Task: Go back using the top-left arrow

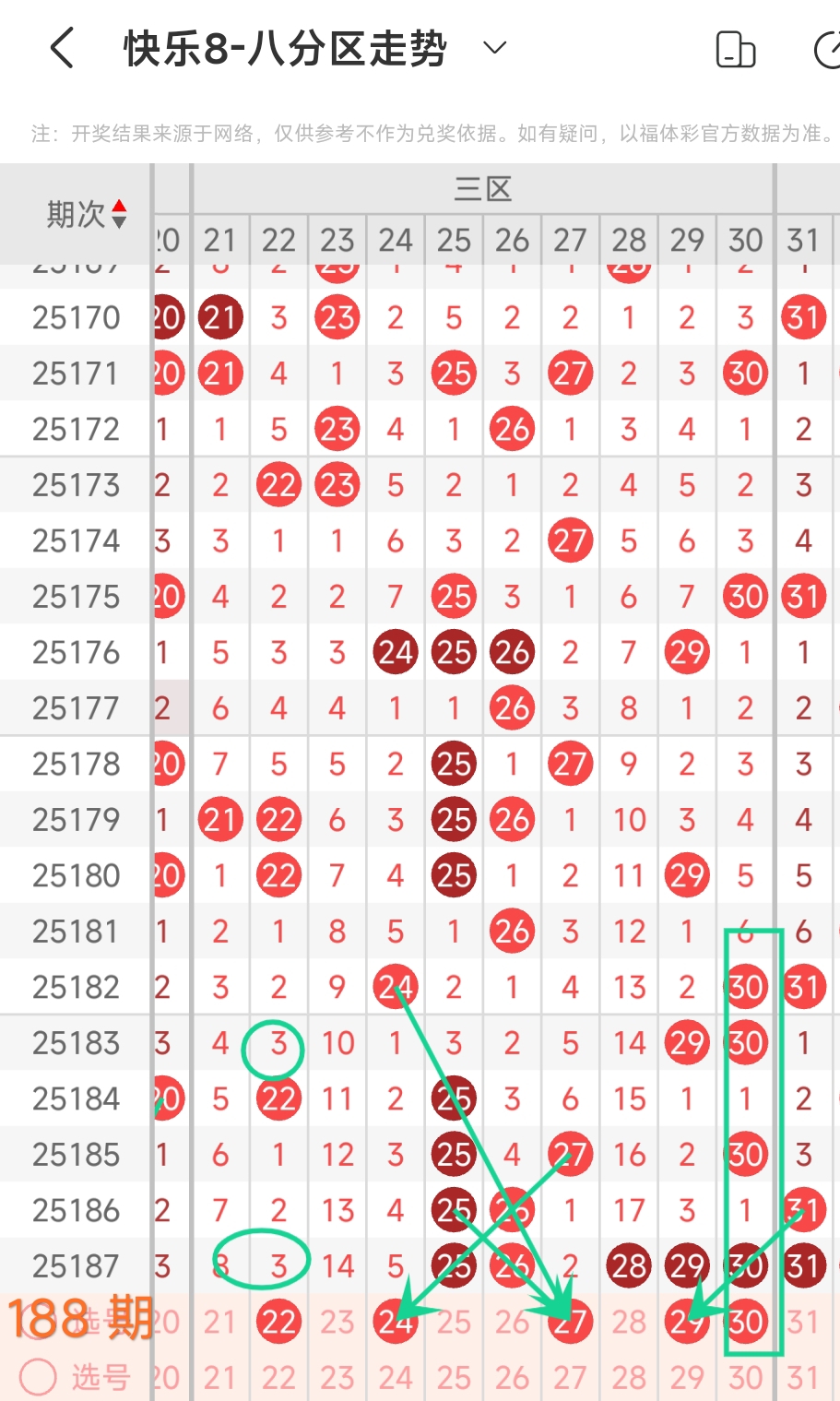Action: tap(62, 48)
